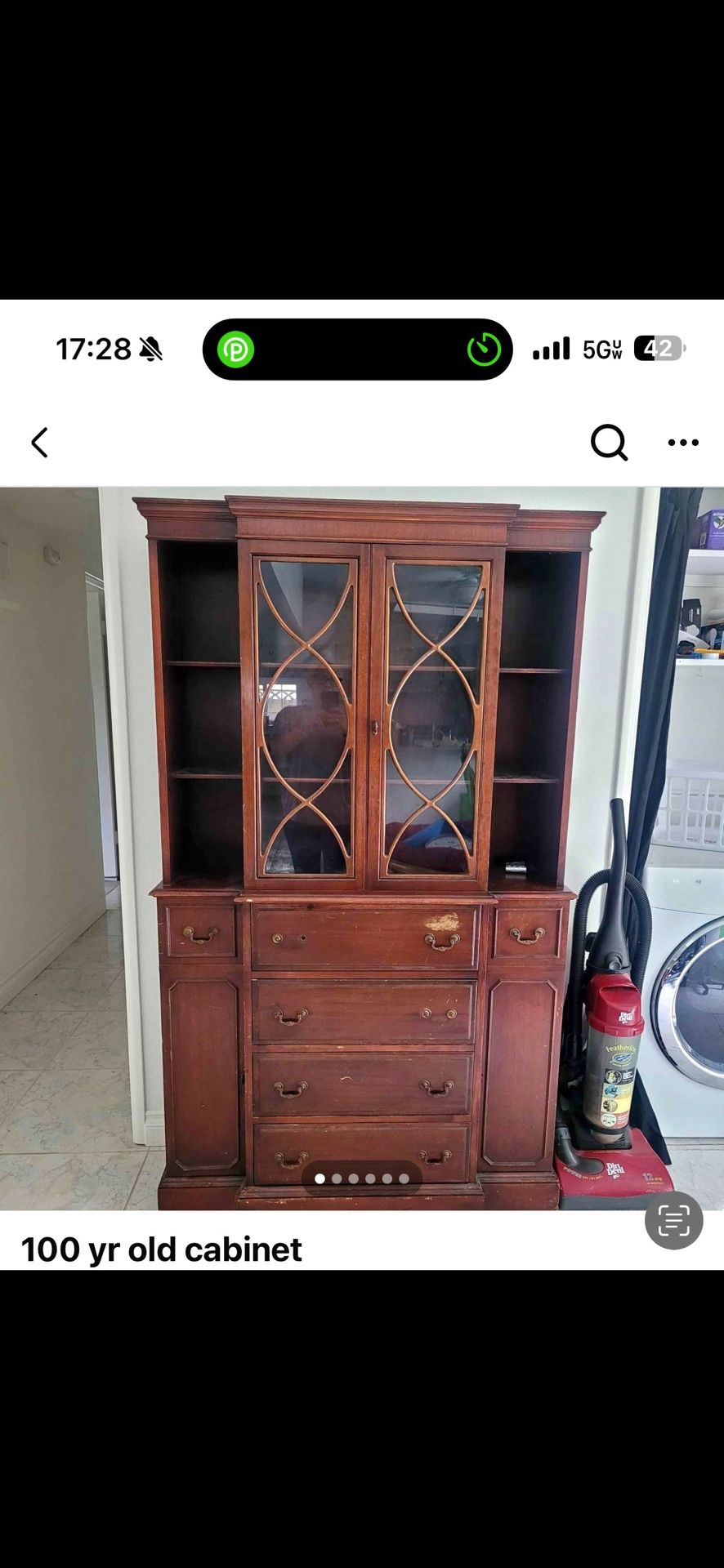Open the three-dot overflow menu
Screen dimensions: 724x1568
[683, 443]
